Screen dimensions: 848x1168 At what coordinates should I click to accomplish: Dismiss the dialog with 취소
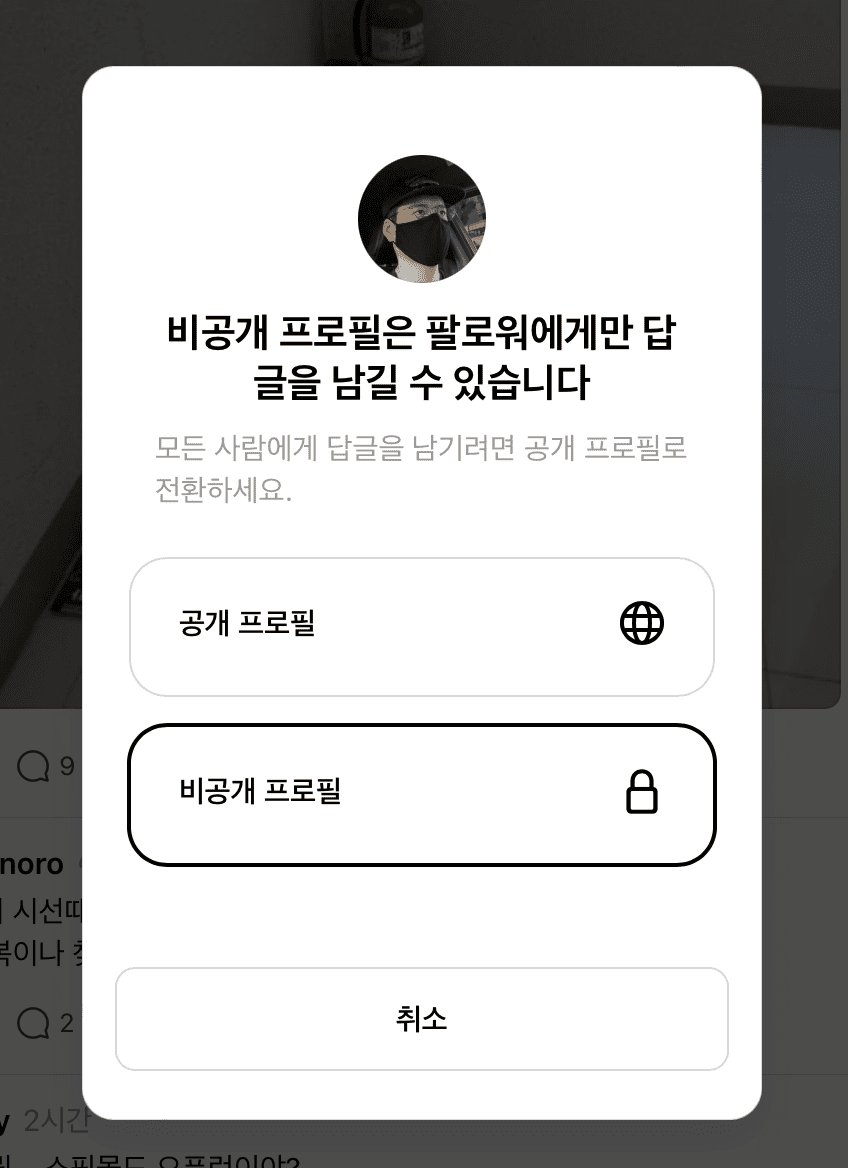421,1019
